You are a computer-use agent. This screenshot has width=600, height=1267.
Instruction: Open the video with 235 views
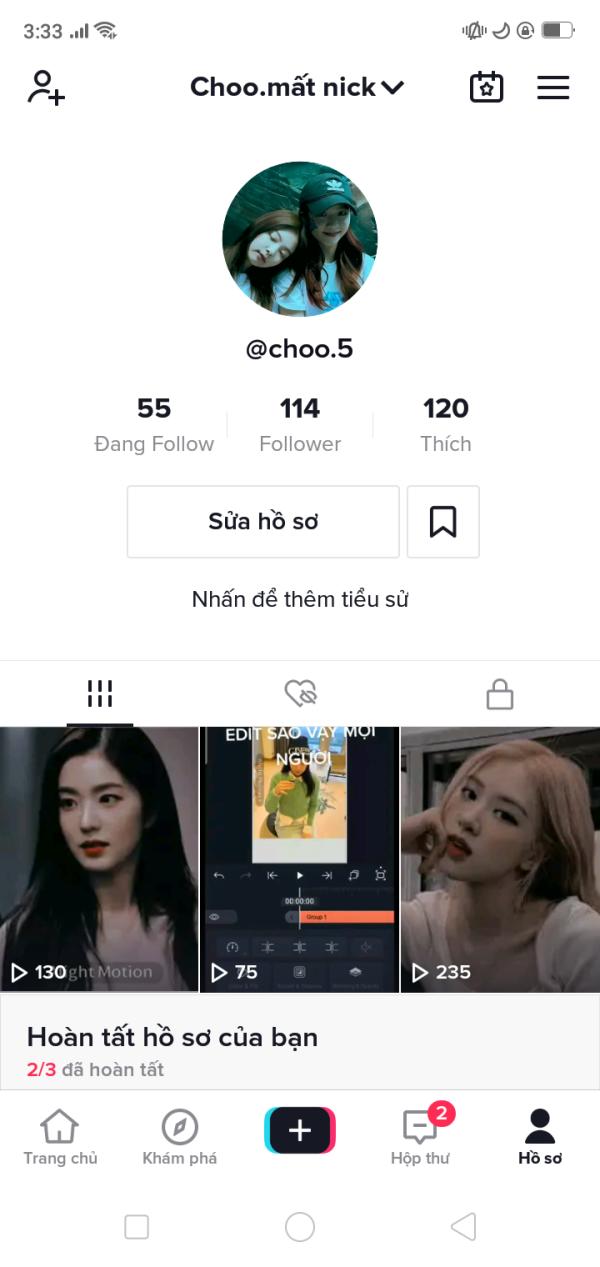(501, 860)
